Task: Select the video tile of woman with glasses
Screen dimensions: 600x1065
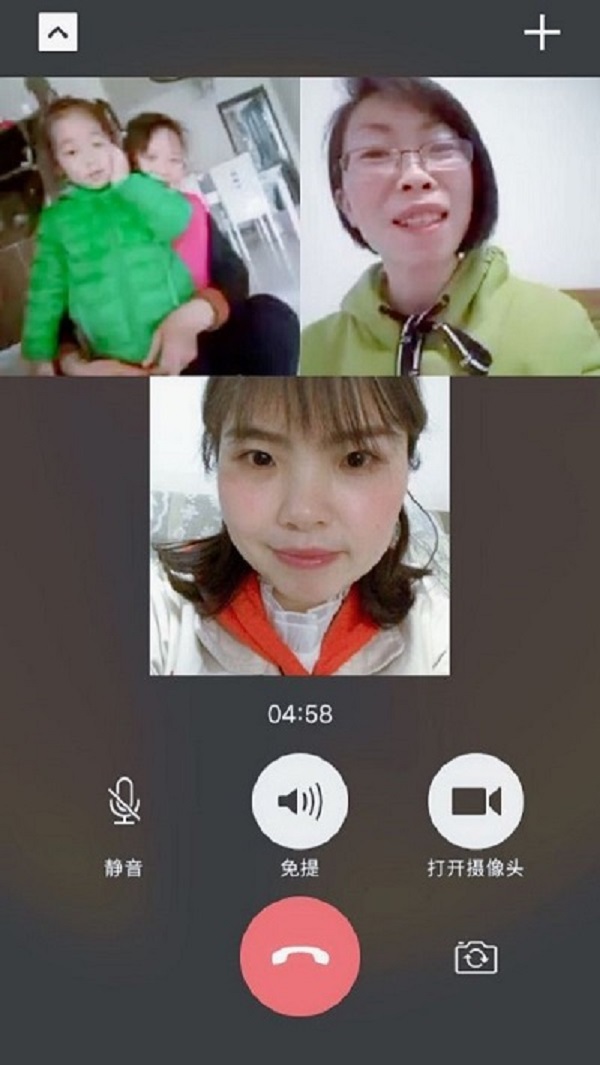Action: click(450, 227)
